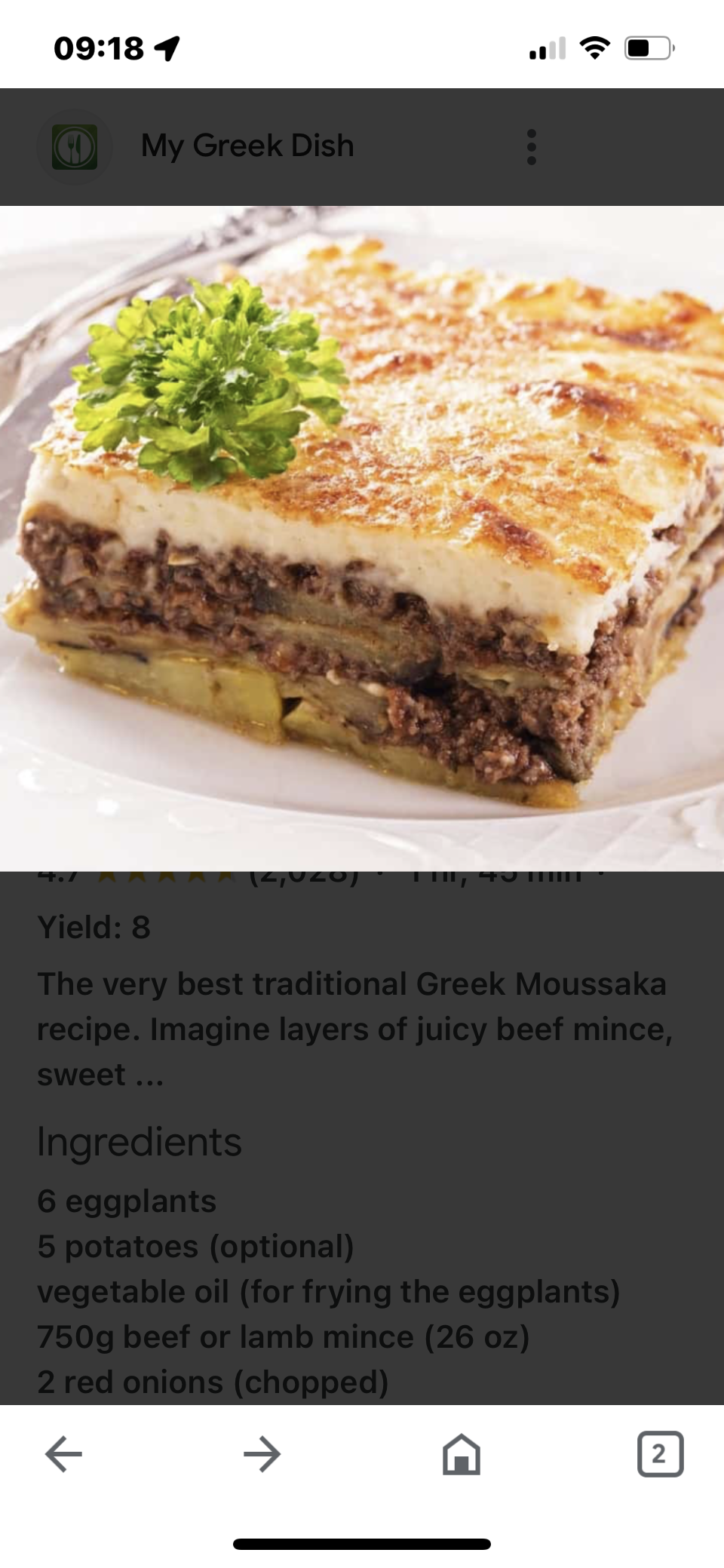Open the moussaka image

(x=362, y=537)
